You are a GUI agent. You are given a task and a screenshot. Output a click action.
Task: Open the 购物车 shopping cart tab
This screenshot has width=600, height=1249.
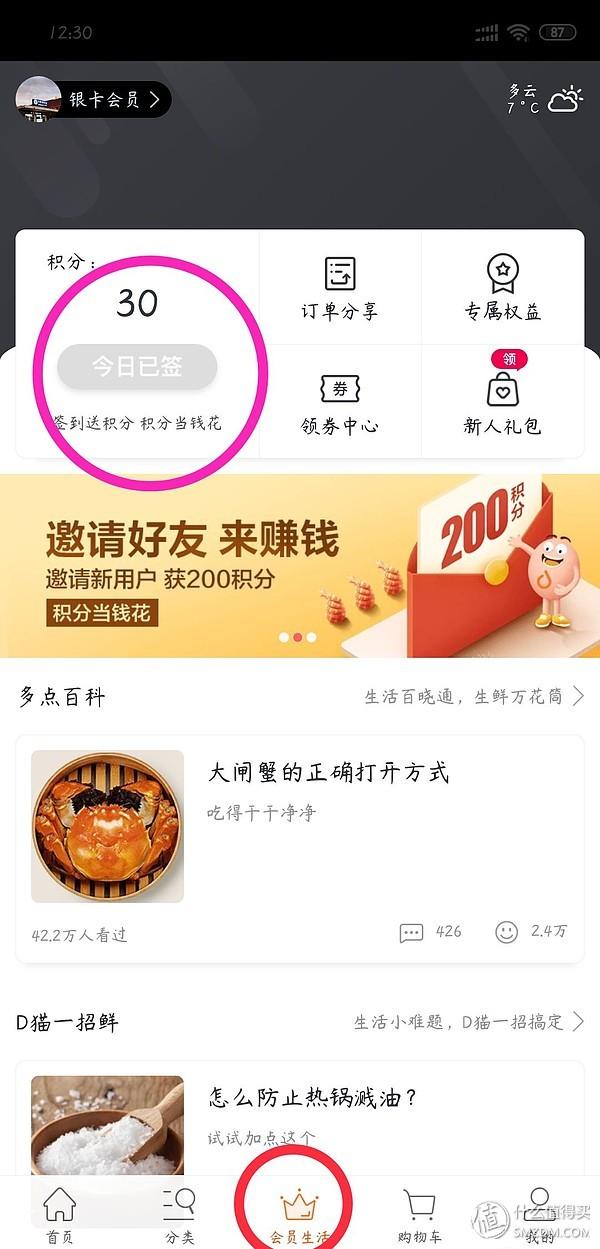[419, 1213]
